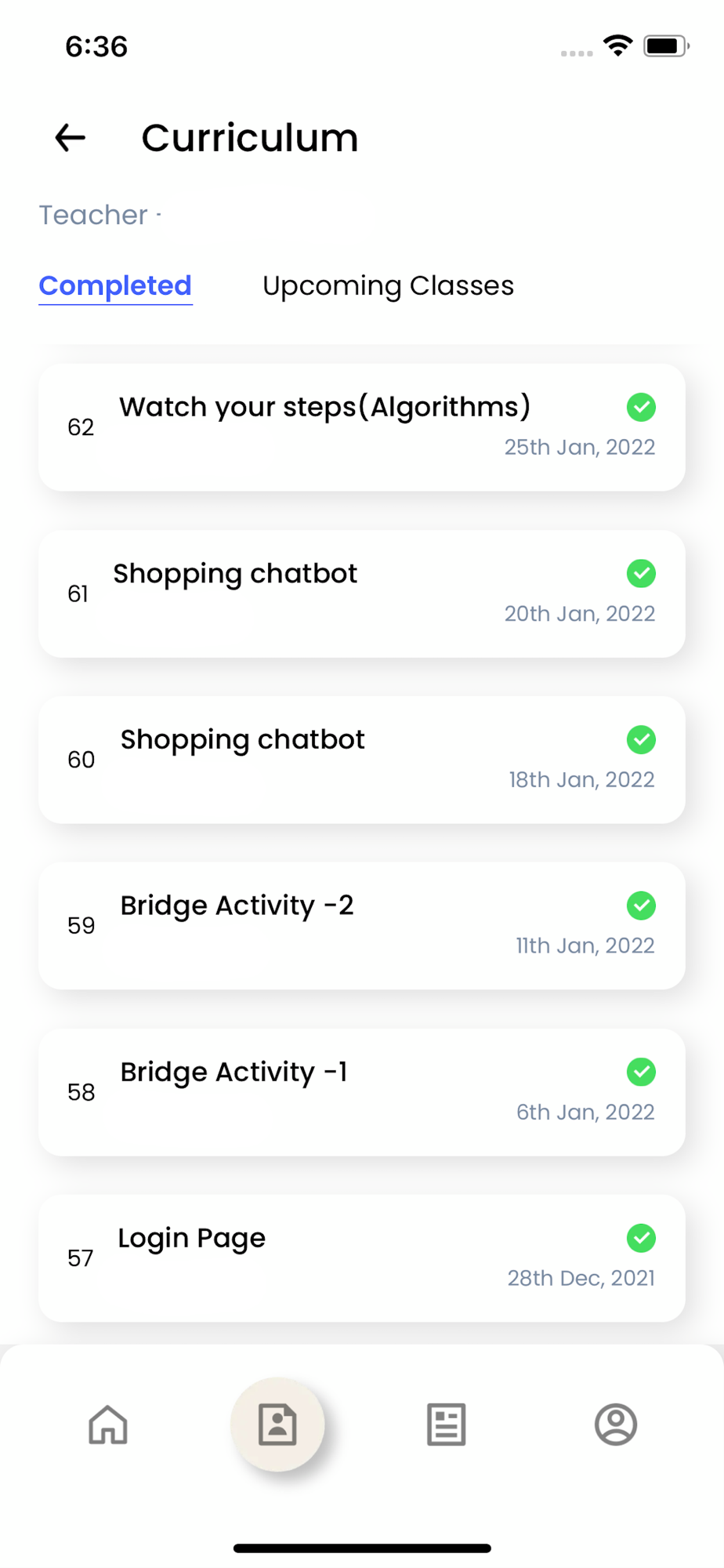This screenshot has height=1568, width=724.
Task: View Bridge Activity -1 class details
Action: tap(361, 1092)
